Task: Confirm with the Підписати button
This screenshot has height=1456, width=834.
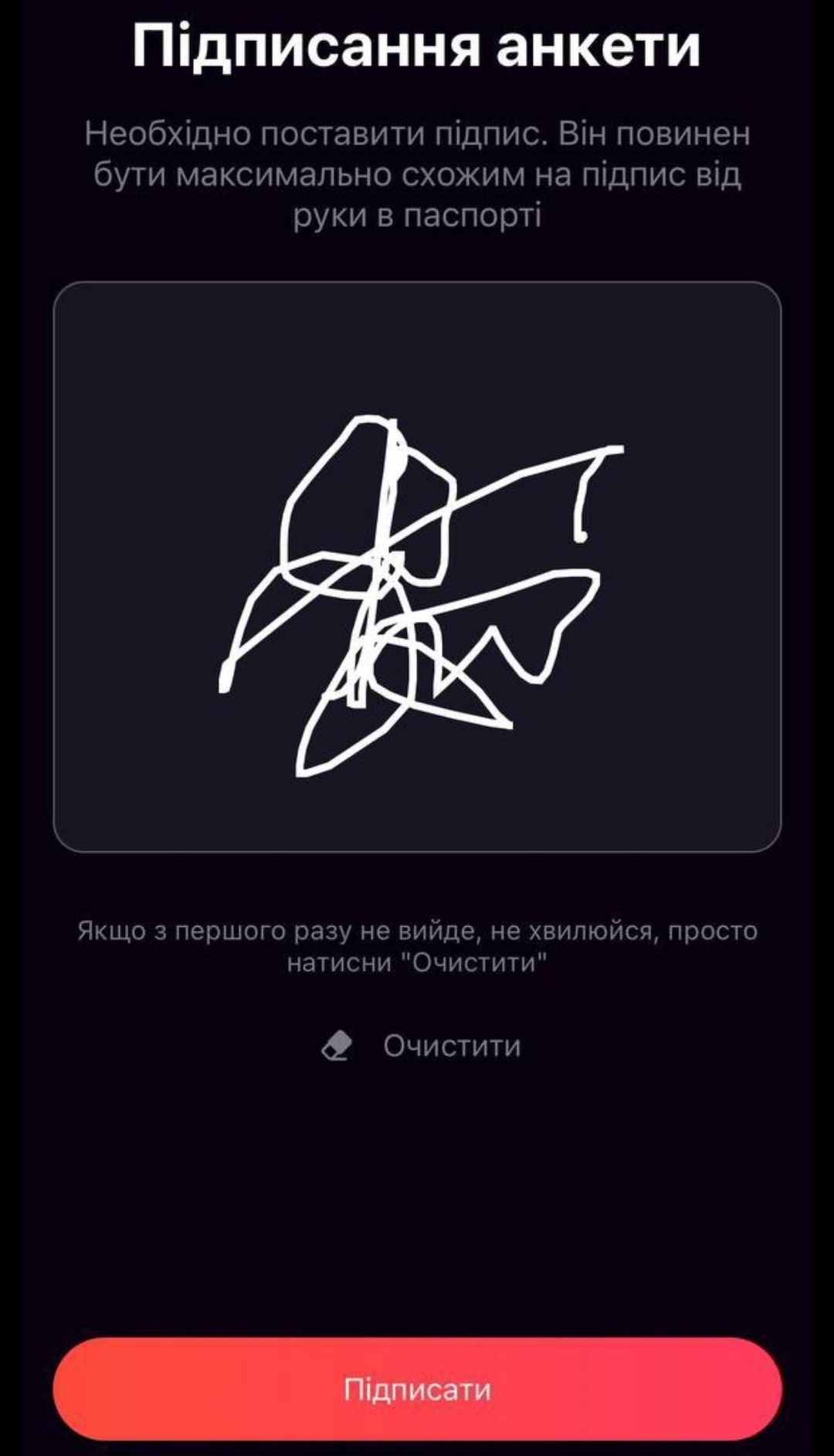Action: (x=417, y=1390)
